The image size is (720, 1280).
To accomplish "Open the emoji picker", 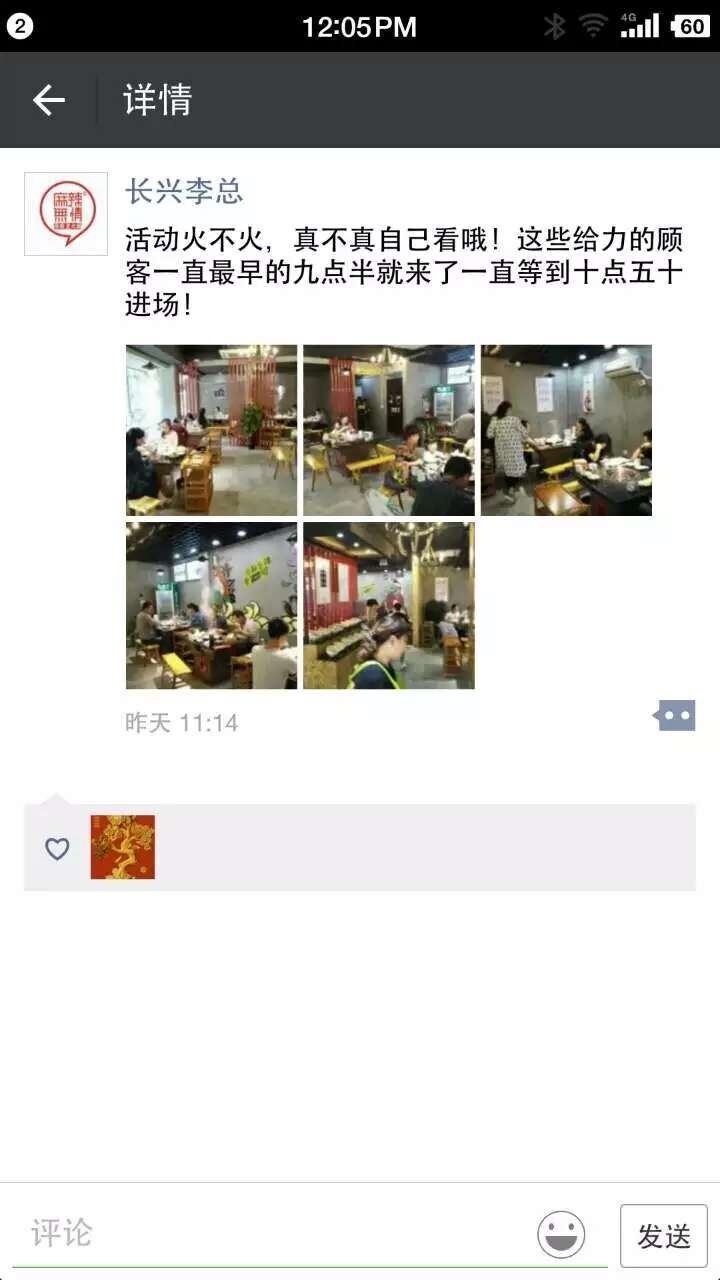I will (561, 1234).
